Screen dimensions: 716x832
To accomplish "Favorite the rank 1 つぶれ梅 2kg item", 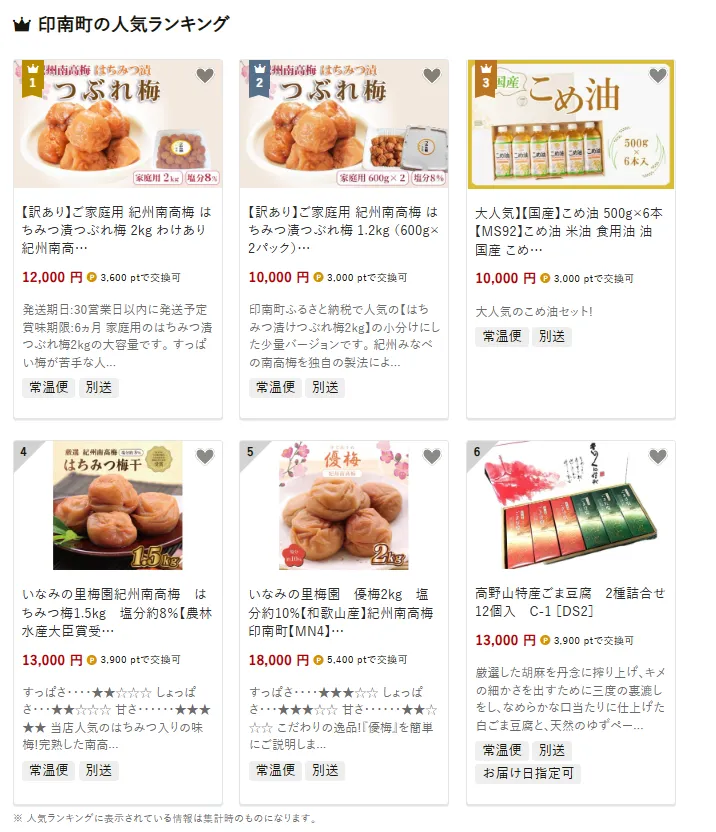I will pos(204,76).
